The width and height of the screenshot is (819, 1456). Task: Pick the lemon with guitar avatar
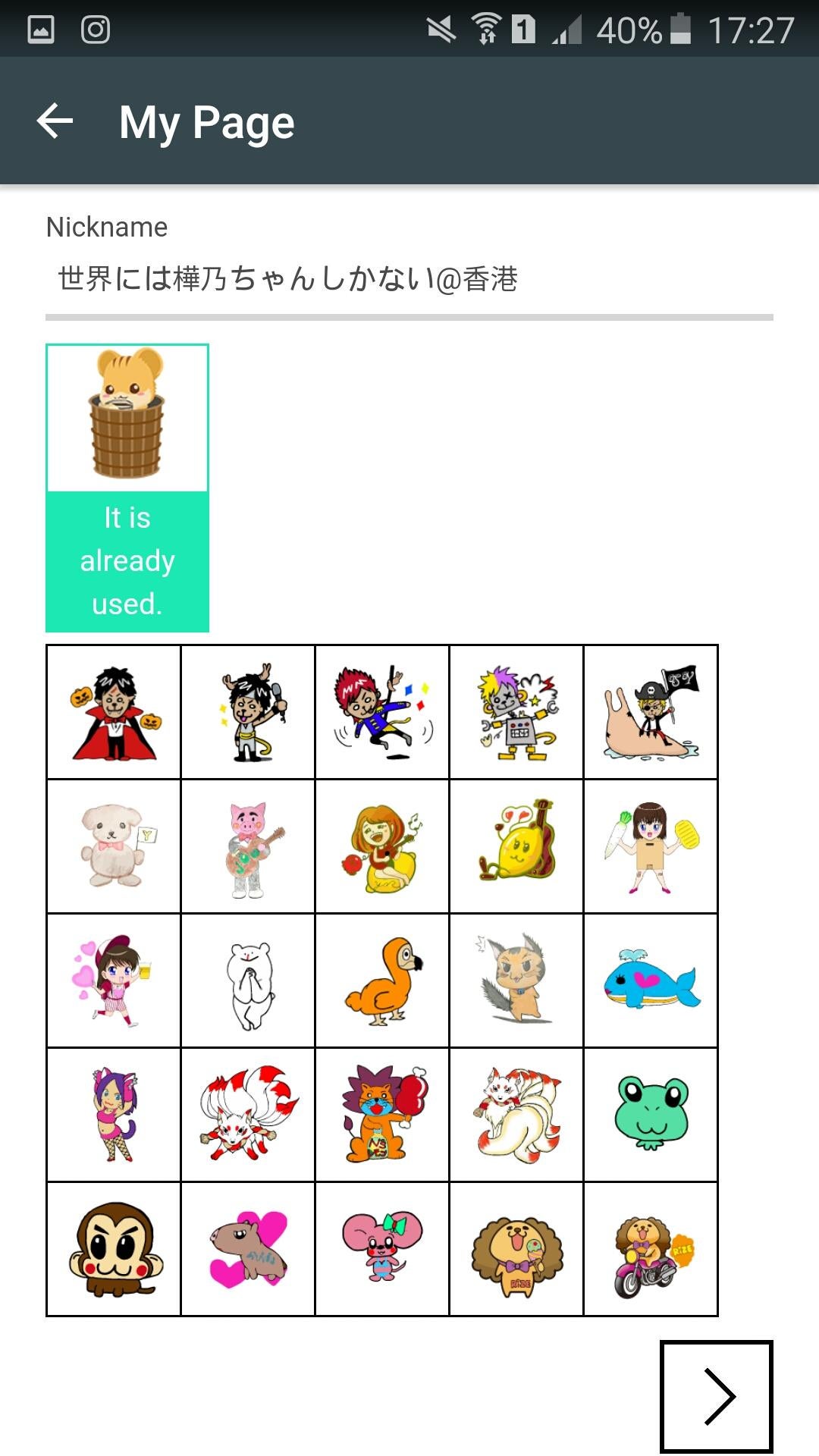coord(516,846)
